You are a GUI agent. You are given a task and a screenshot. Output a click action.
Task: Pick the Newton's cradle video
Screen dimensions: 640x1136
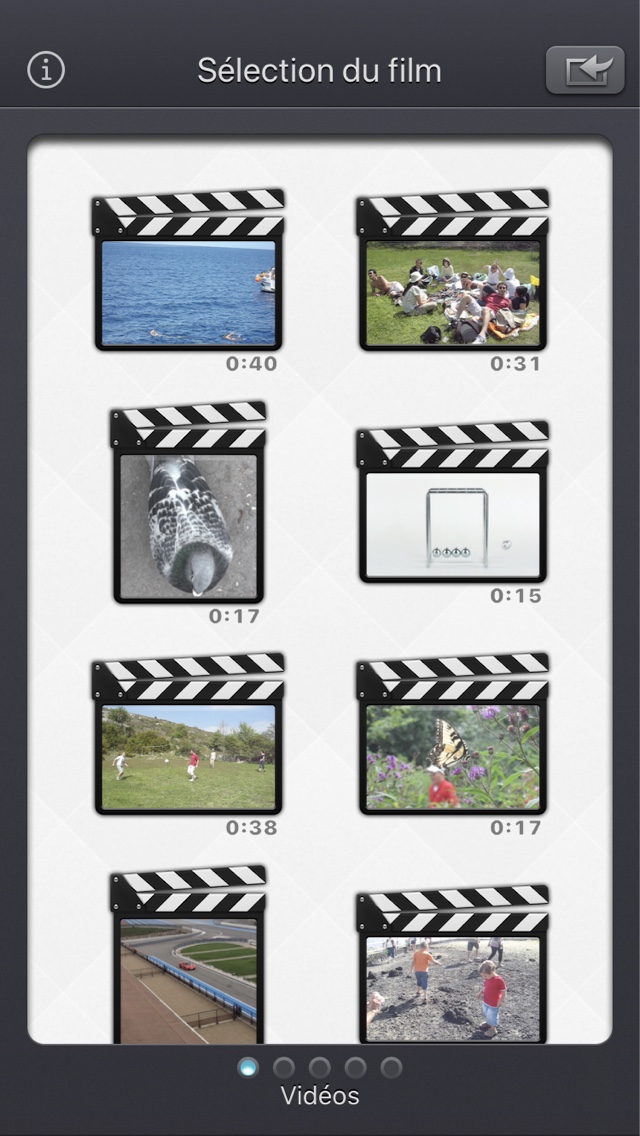(452, 524)
